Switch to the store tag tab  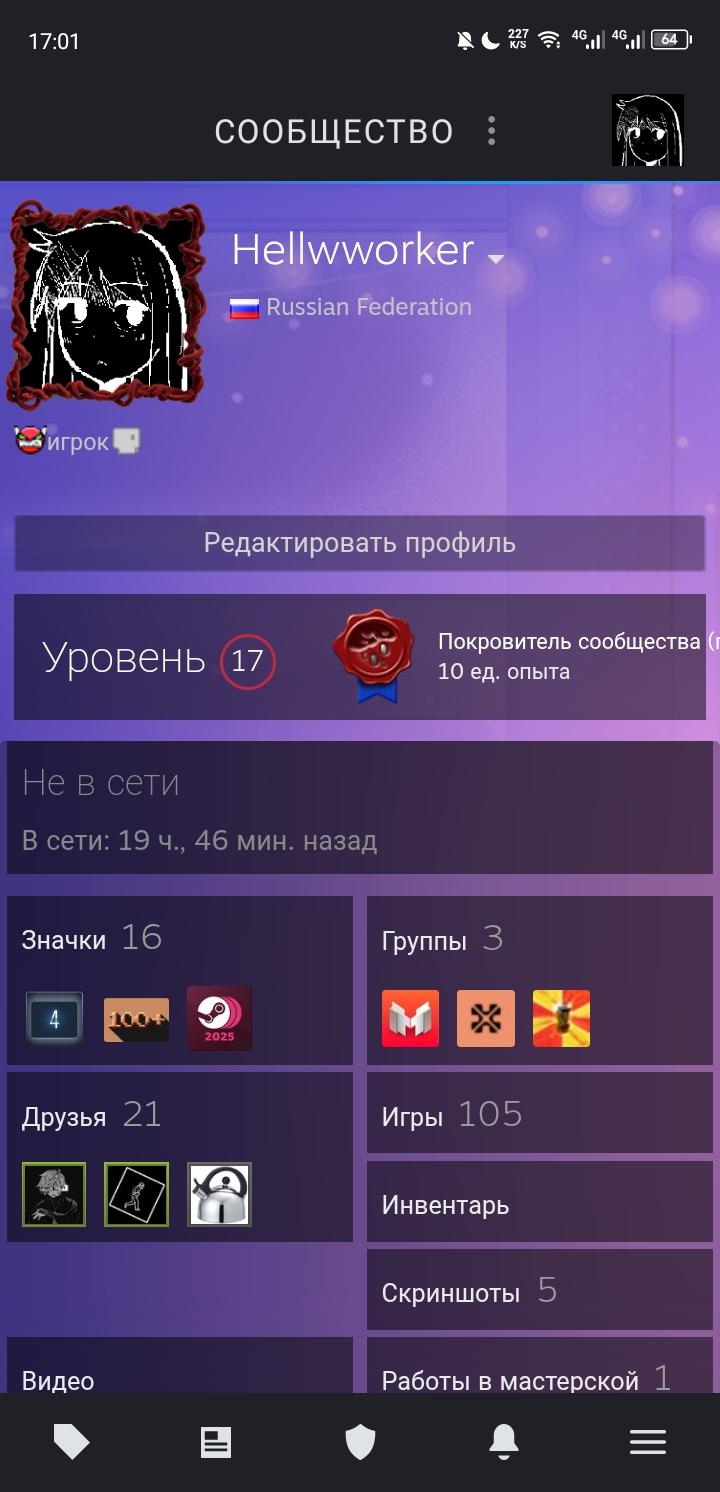[72, 1441]
